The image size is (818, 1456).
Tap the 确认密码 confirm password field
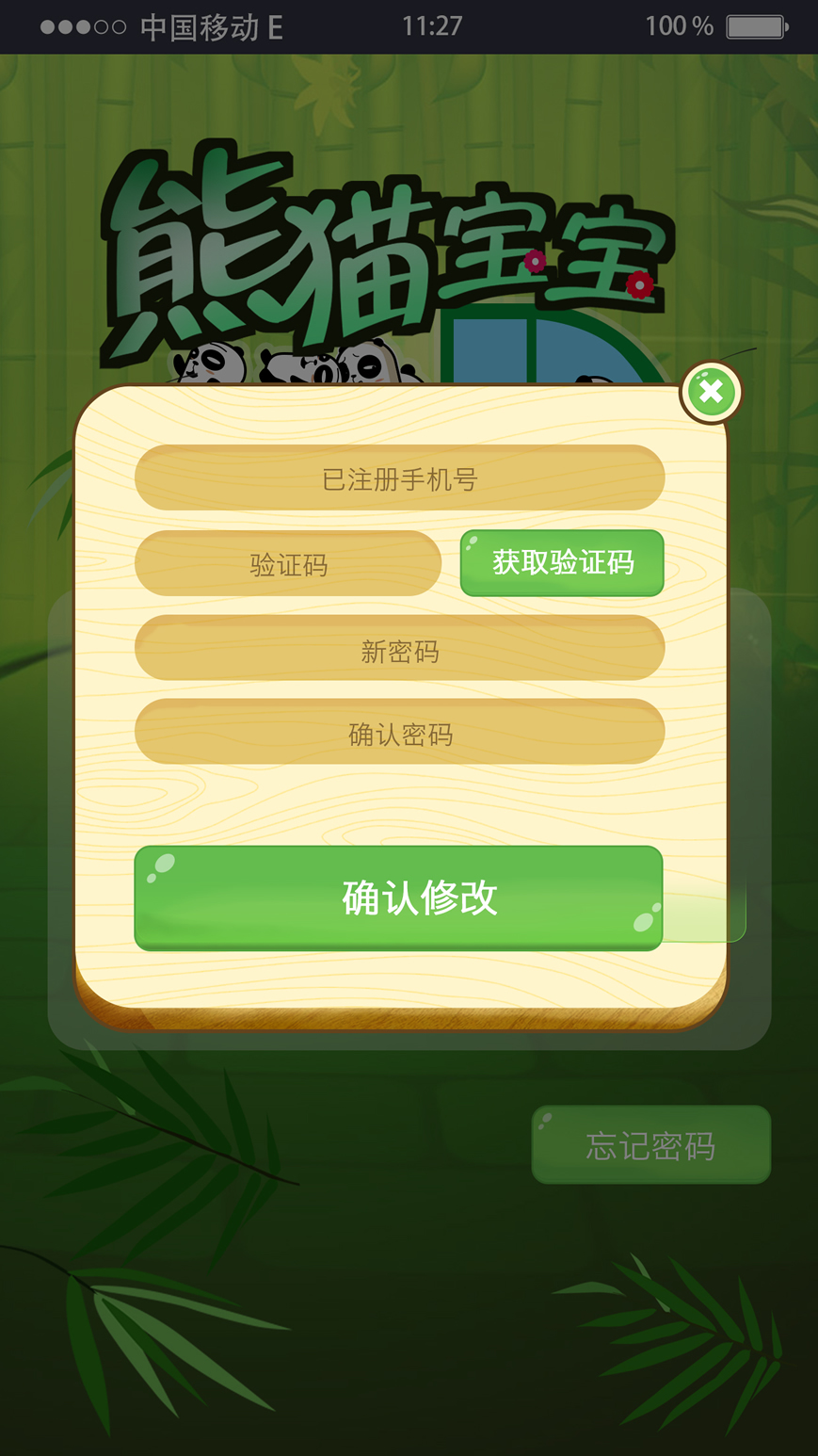click(x=399, y=733)
